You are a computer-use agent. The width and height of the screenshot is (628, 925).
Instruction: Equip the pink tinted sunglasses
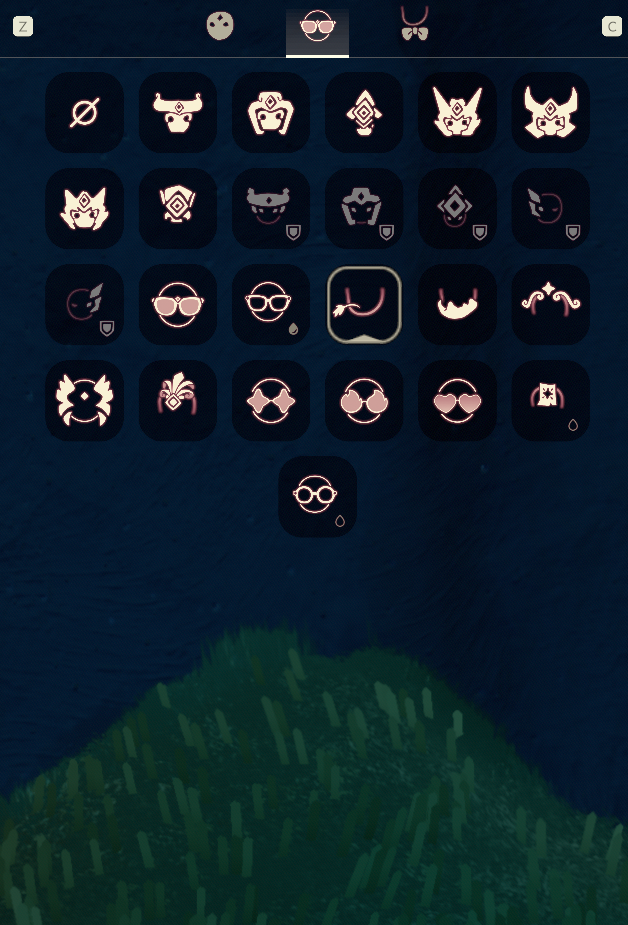[x=178, y=305]
